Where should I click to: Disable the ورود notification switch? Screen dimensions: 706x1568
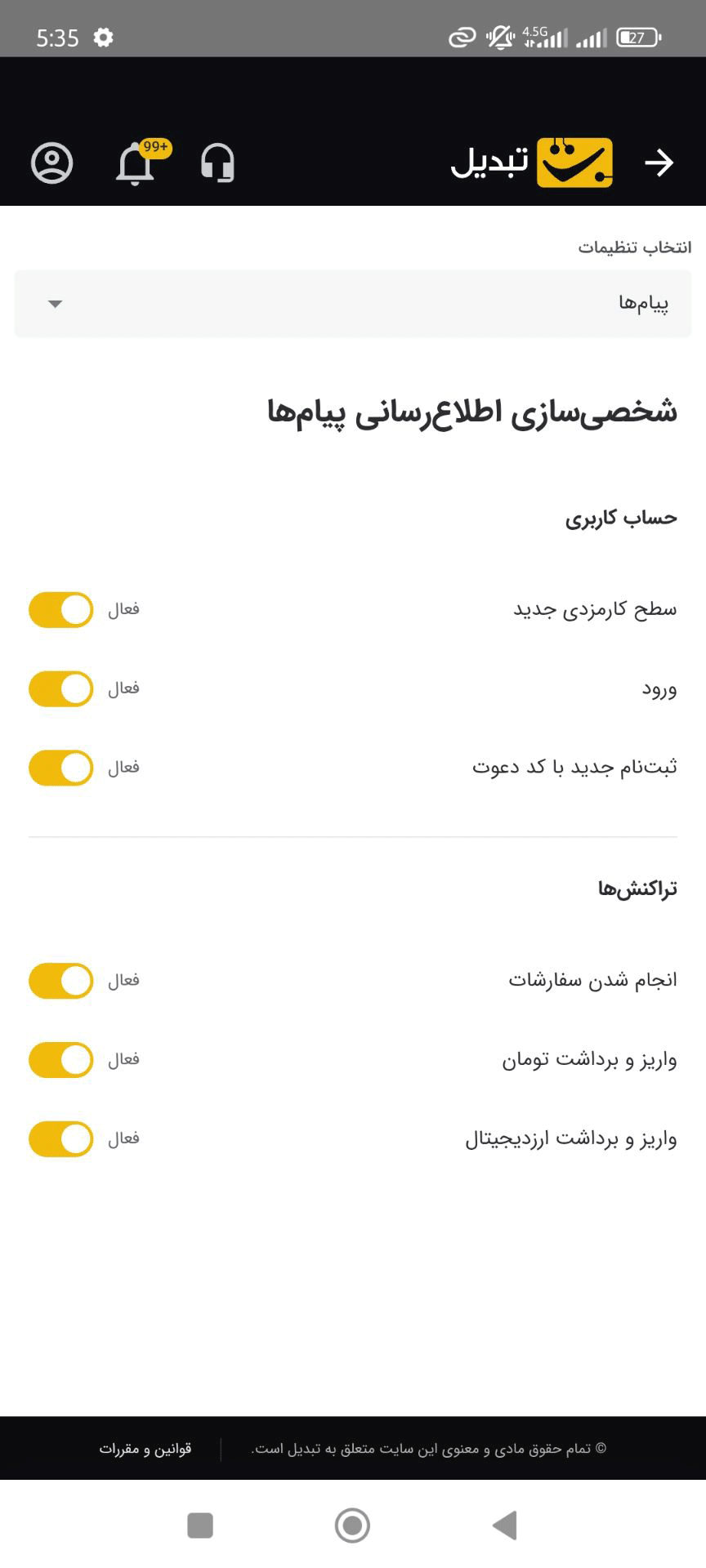click(61, 689)
